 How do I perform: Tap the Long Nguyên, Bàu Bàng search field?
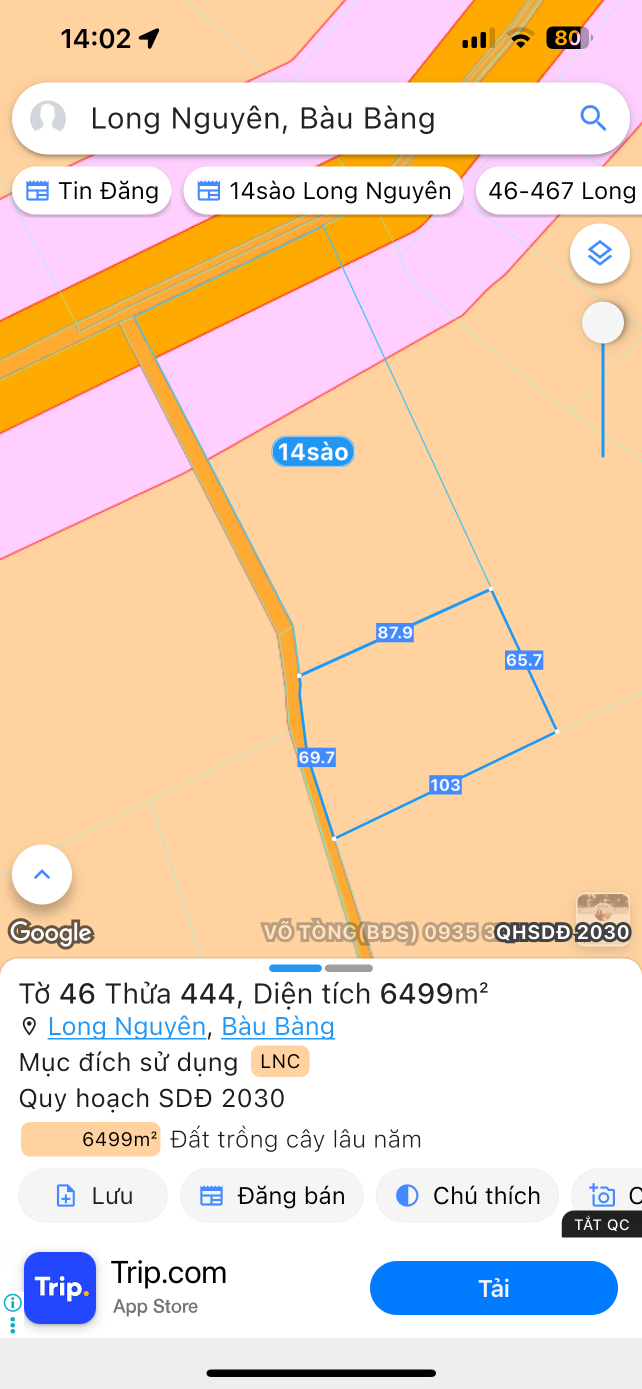[x=300, y=119]
